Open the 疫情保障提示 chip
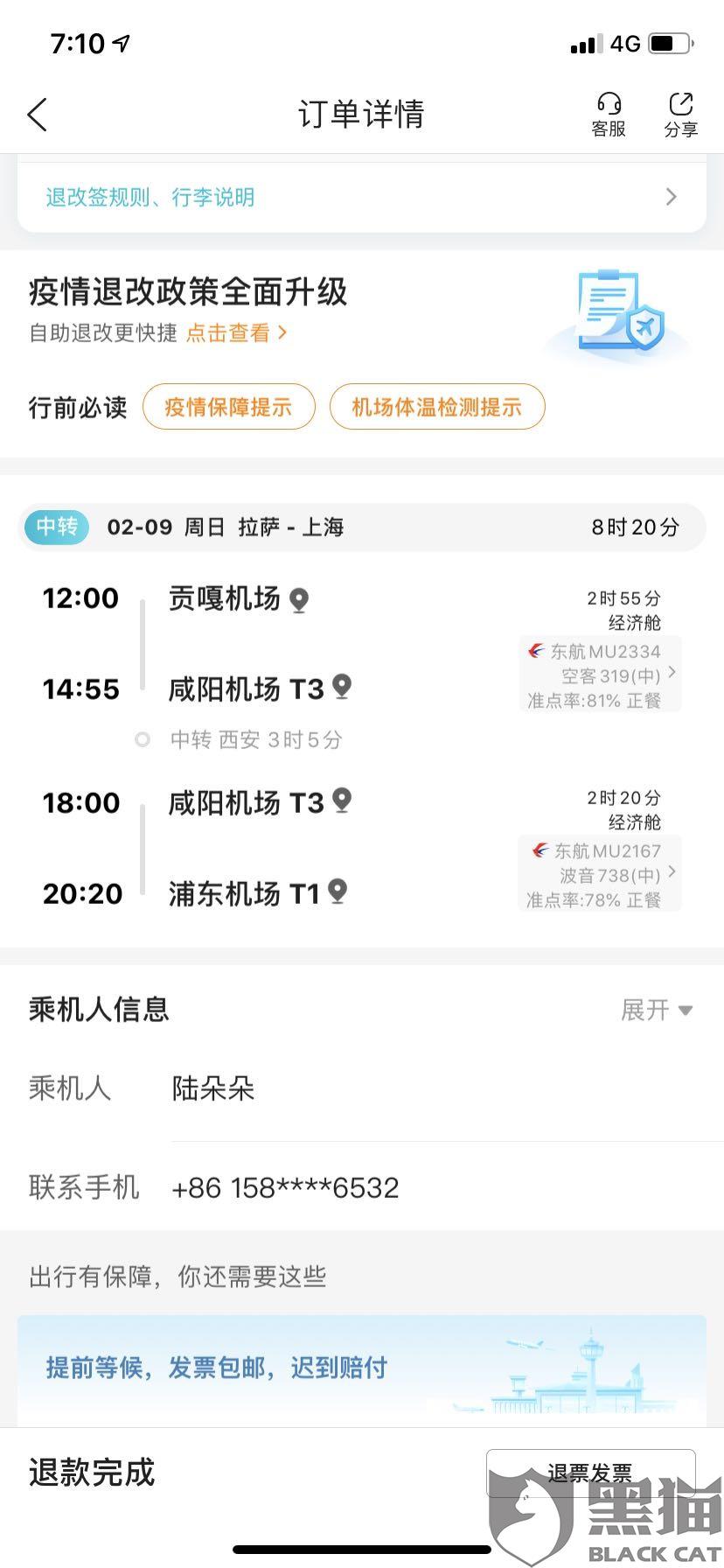Screen dimensions: 724x1568 tap(228, 407)
